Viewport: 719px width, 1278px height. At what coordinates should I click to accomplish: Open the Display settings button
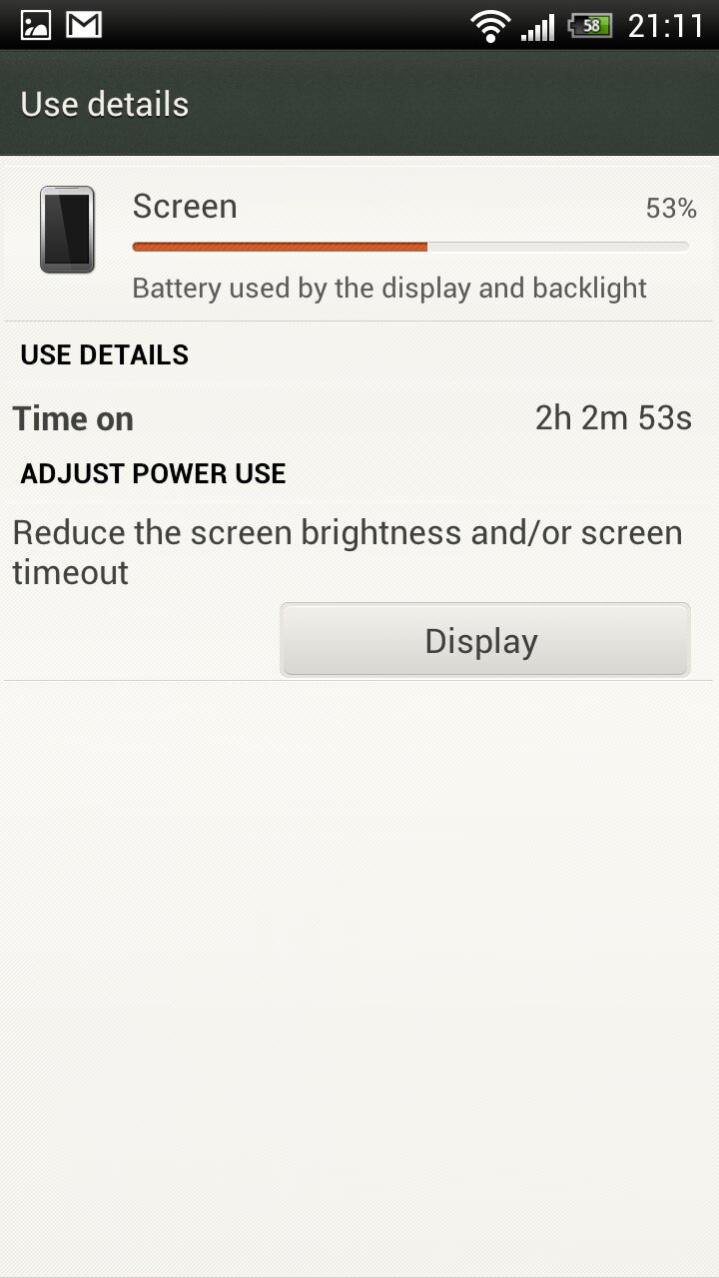[485, 640]
